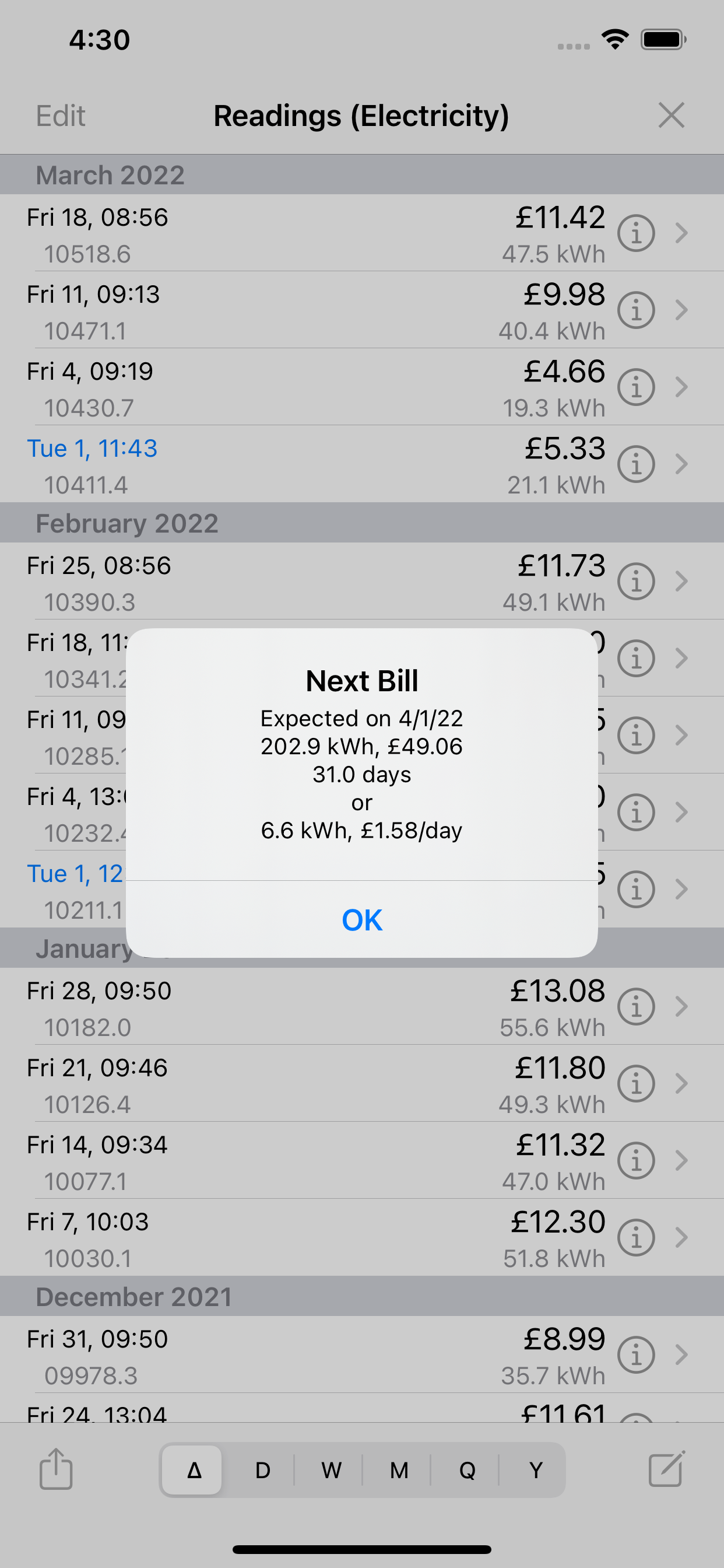Open info on the Fri 4, 09:19 entry
The height and width of the screenshot is (1568, 724).
pyautogui.click(x=636, y=387)
